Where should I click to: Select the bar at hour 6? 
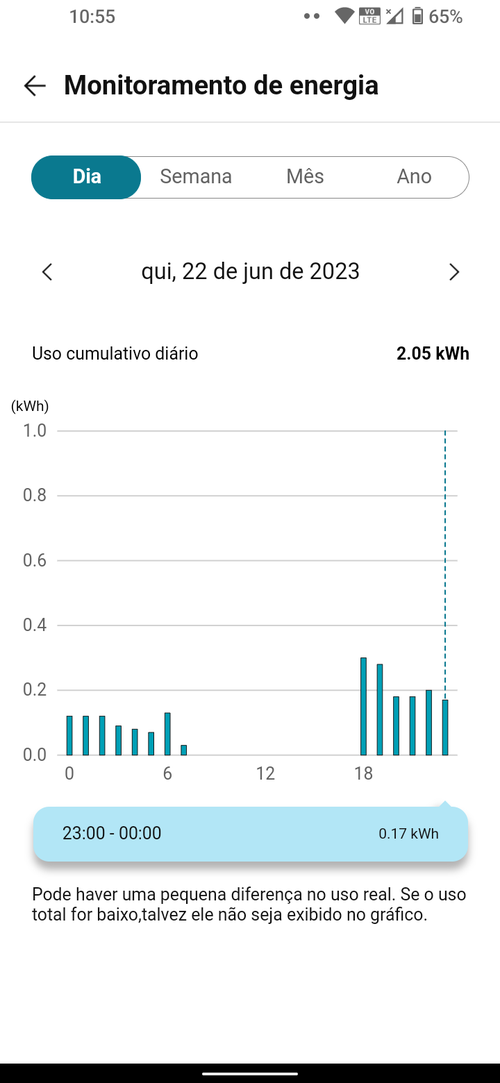(167, 734)
